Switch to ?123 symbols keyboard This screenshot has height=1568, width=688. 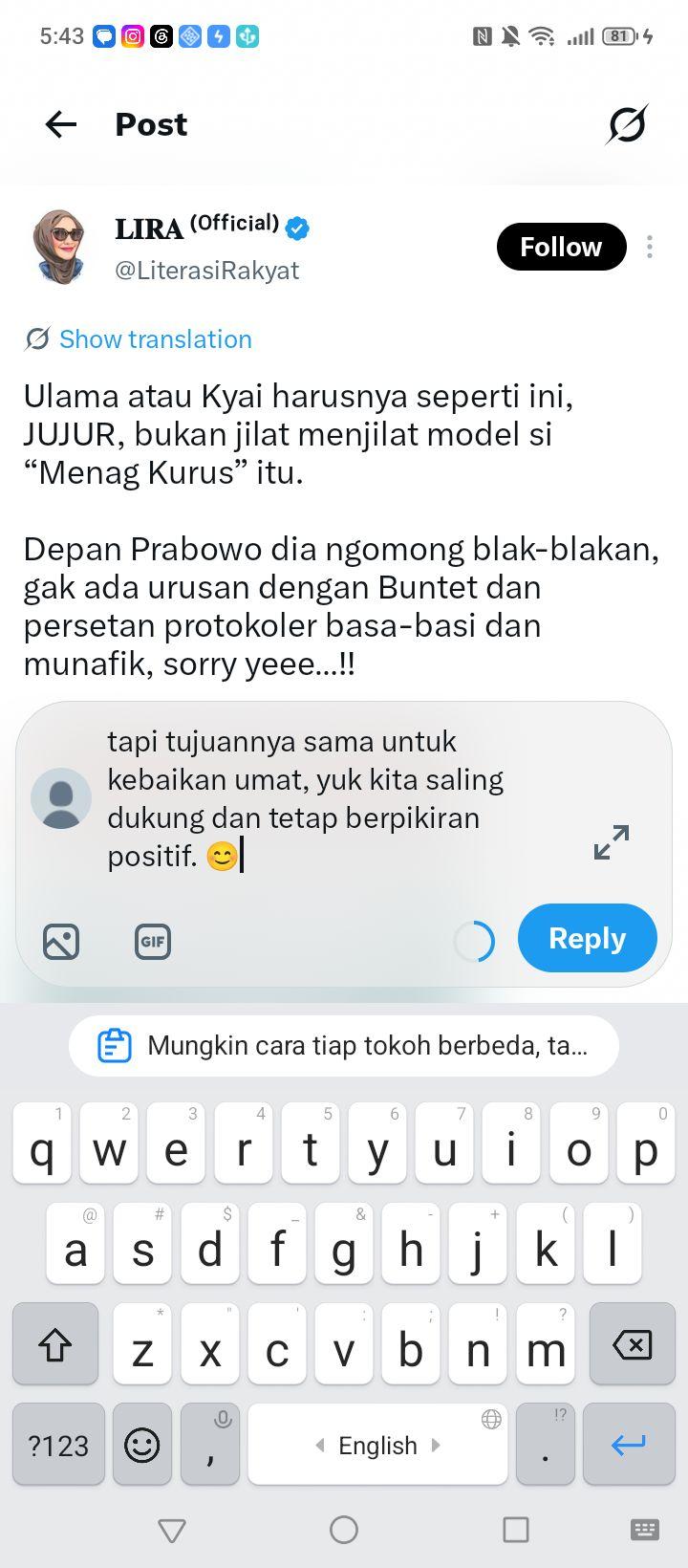(58, 1444)
